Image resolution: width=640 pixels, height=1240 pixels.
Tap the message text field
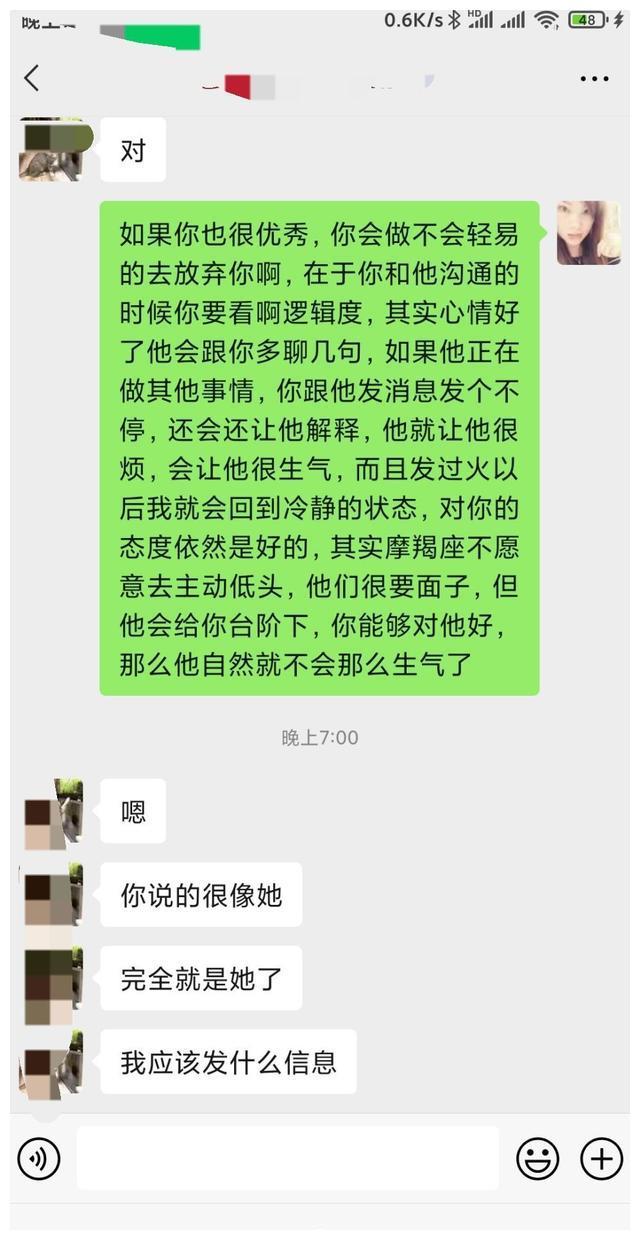pos(287,1158)
